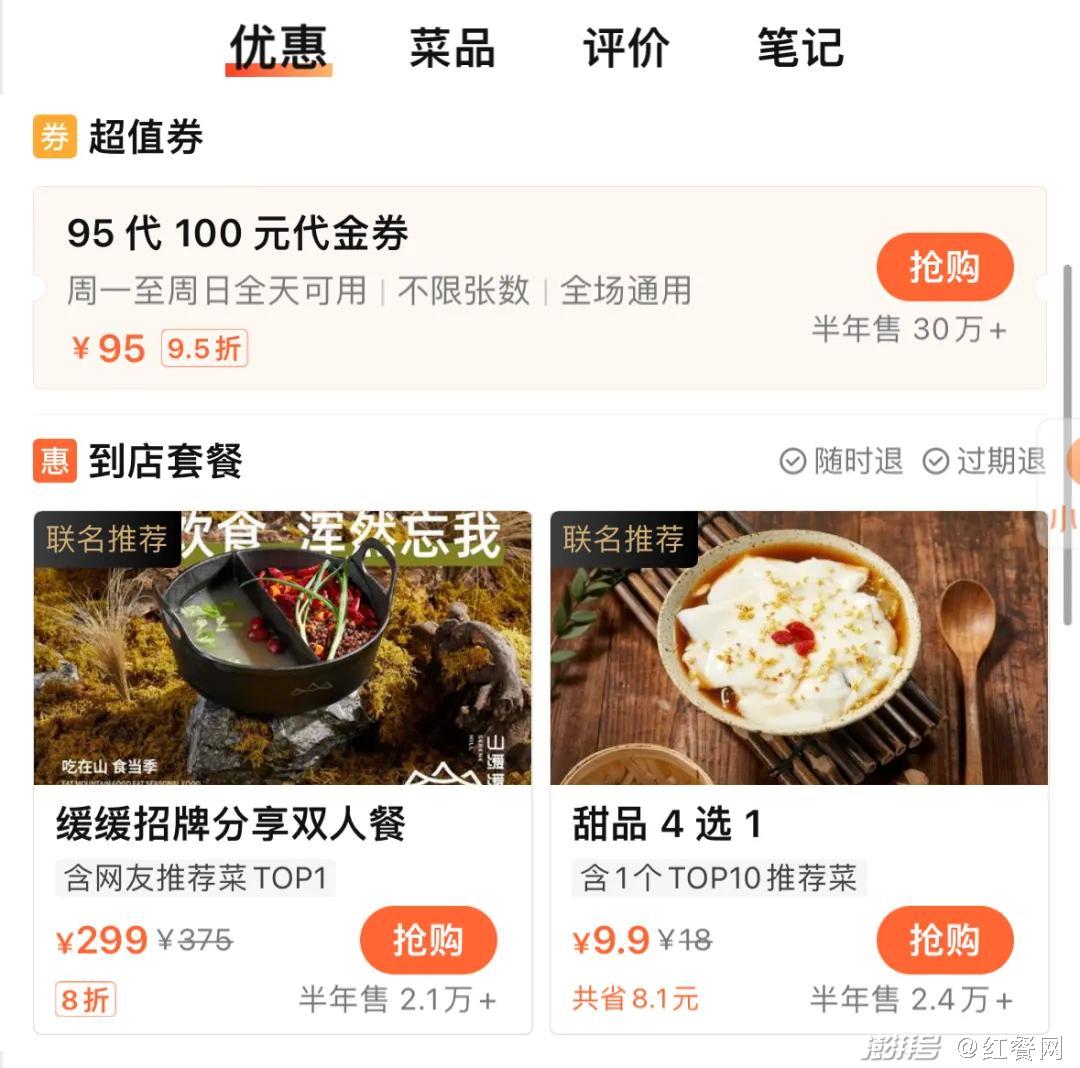Select the 优惠 tab
The width and height of the screenshot is (1080, 1068).
click(x=279, y=49)
